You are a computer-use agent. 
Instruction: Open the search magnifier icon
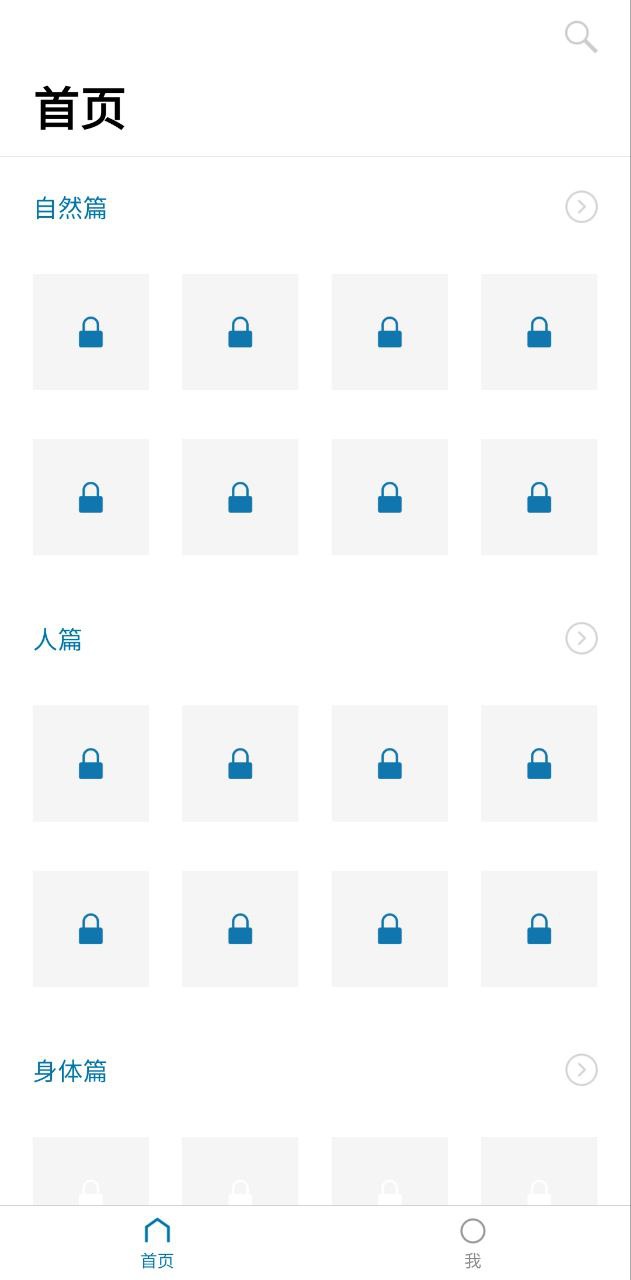(x=581, y=37)
